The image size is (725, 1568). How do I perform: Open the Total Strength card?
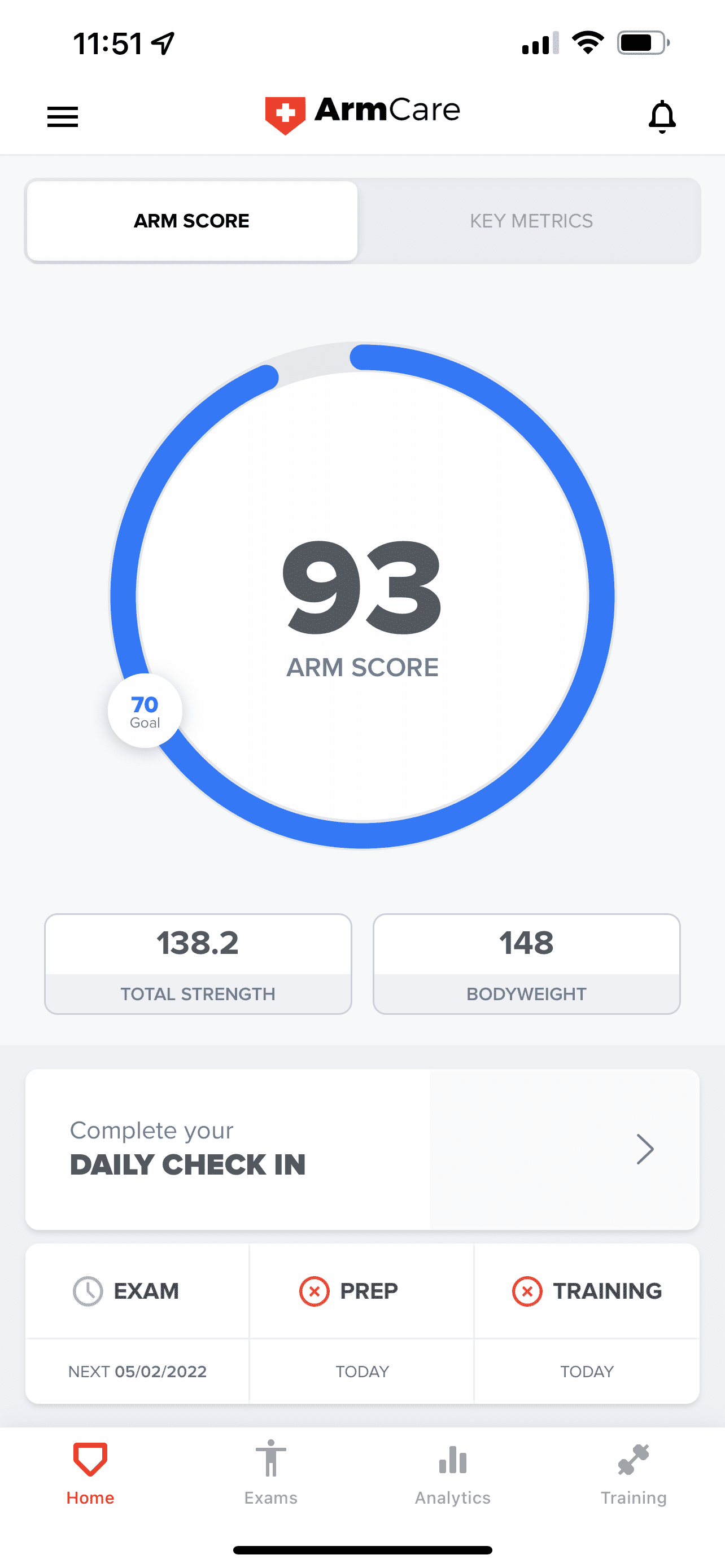tap(198, 963)
